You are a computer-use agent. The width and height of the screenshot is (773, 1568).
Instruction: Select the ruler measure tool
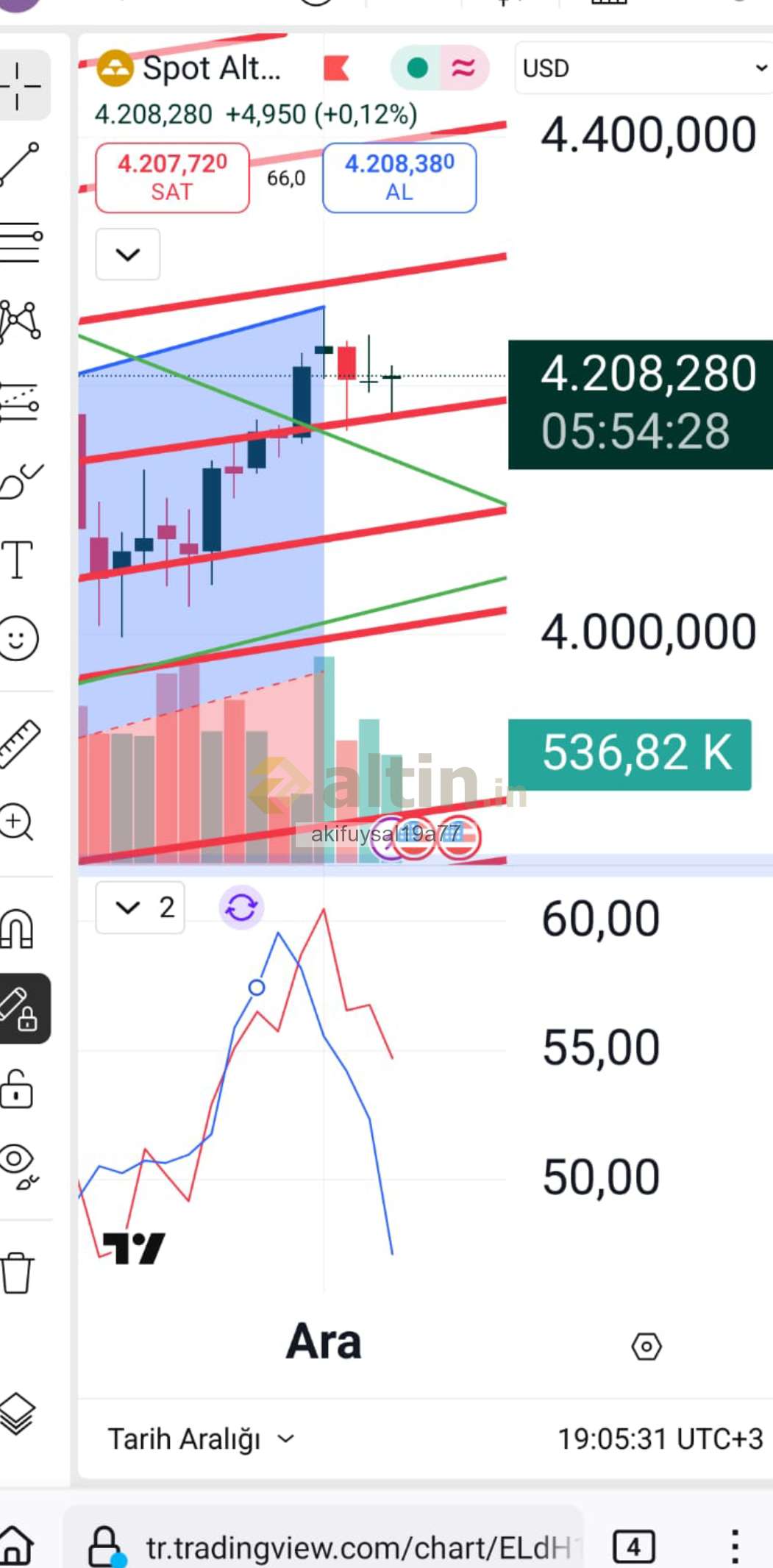tap(19, 744)
